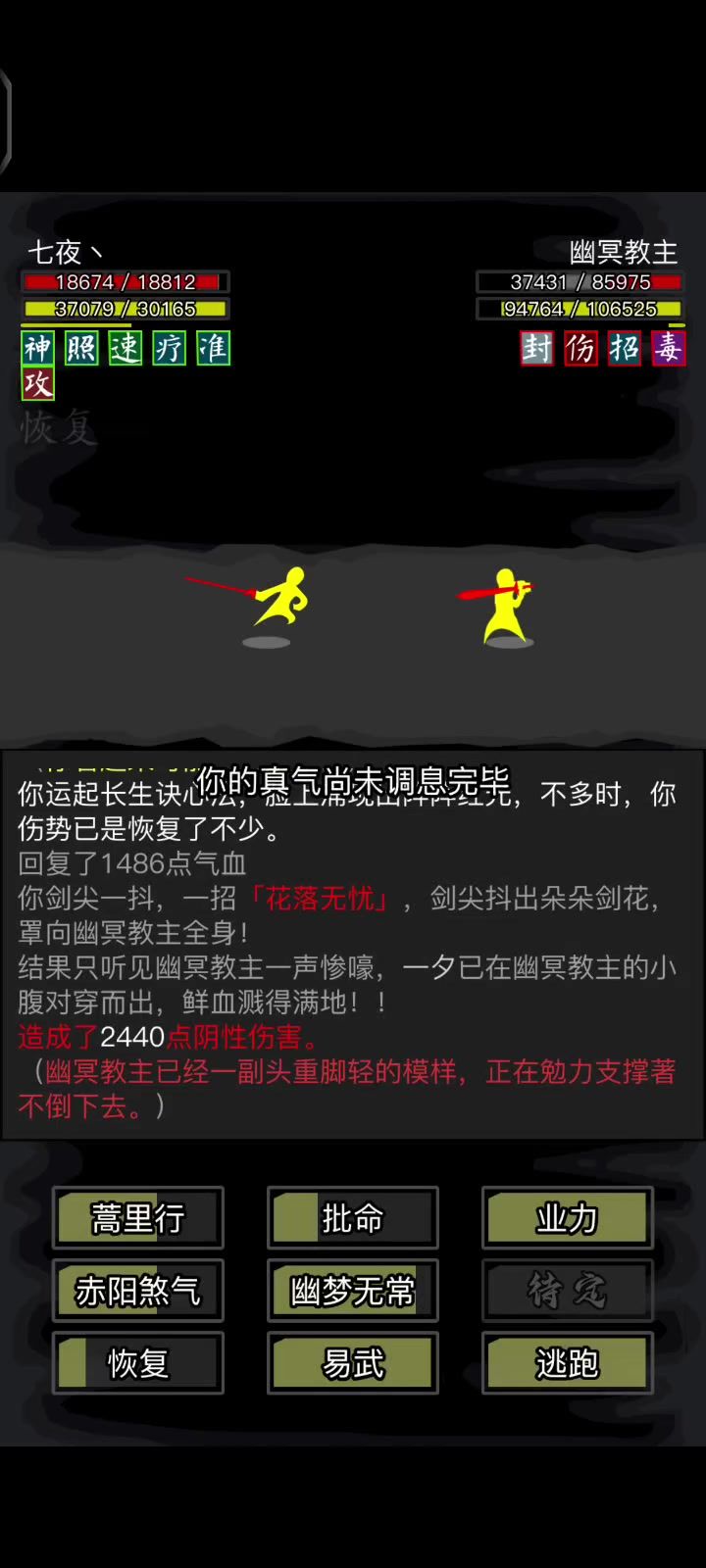The width and height of the screenshot is (706, 1568).
Task: Flee the battle with 逃跑
Action: tap(567, 1362)
